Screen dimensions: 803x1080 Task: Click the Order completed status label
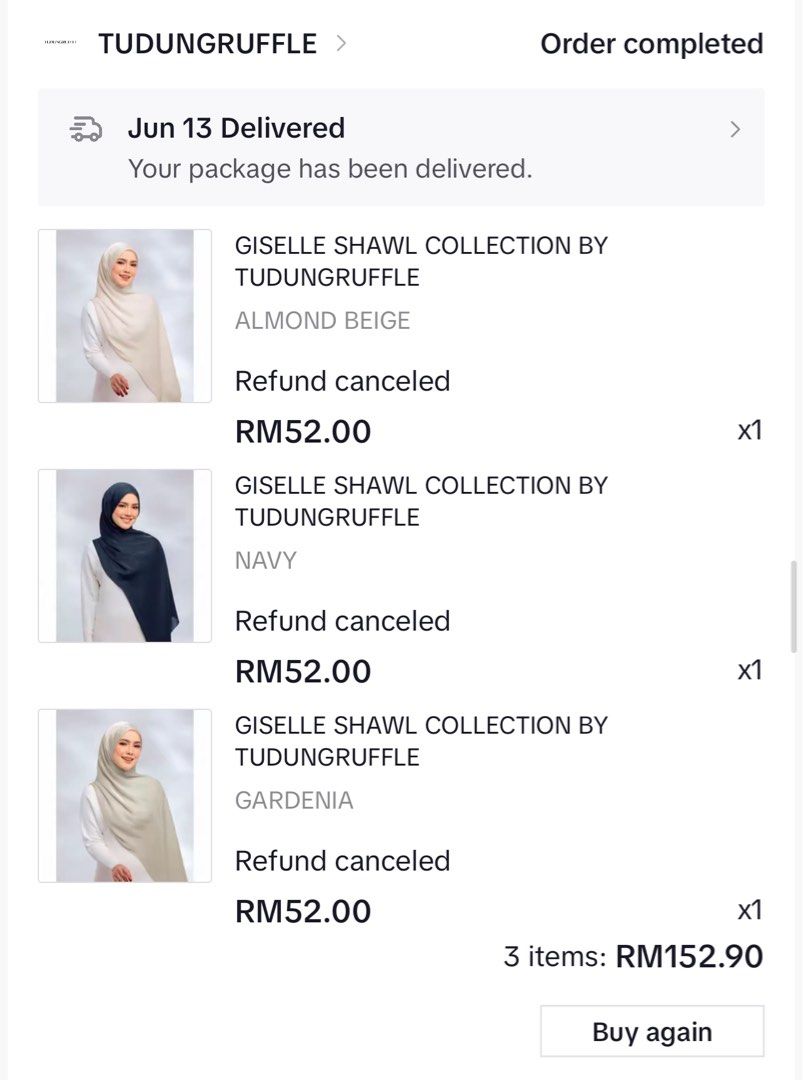click(651, 43)
